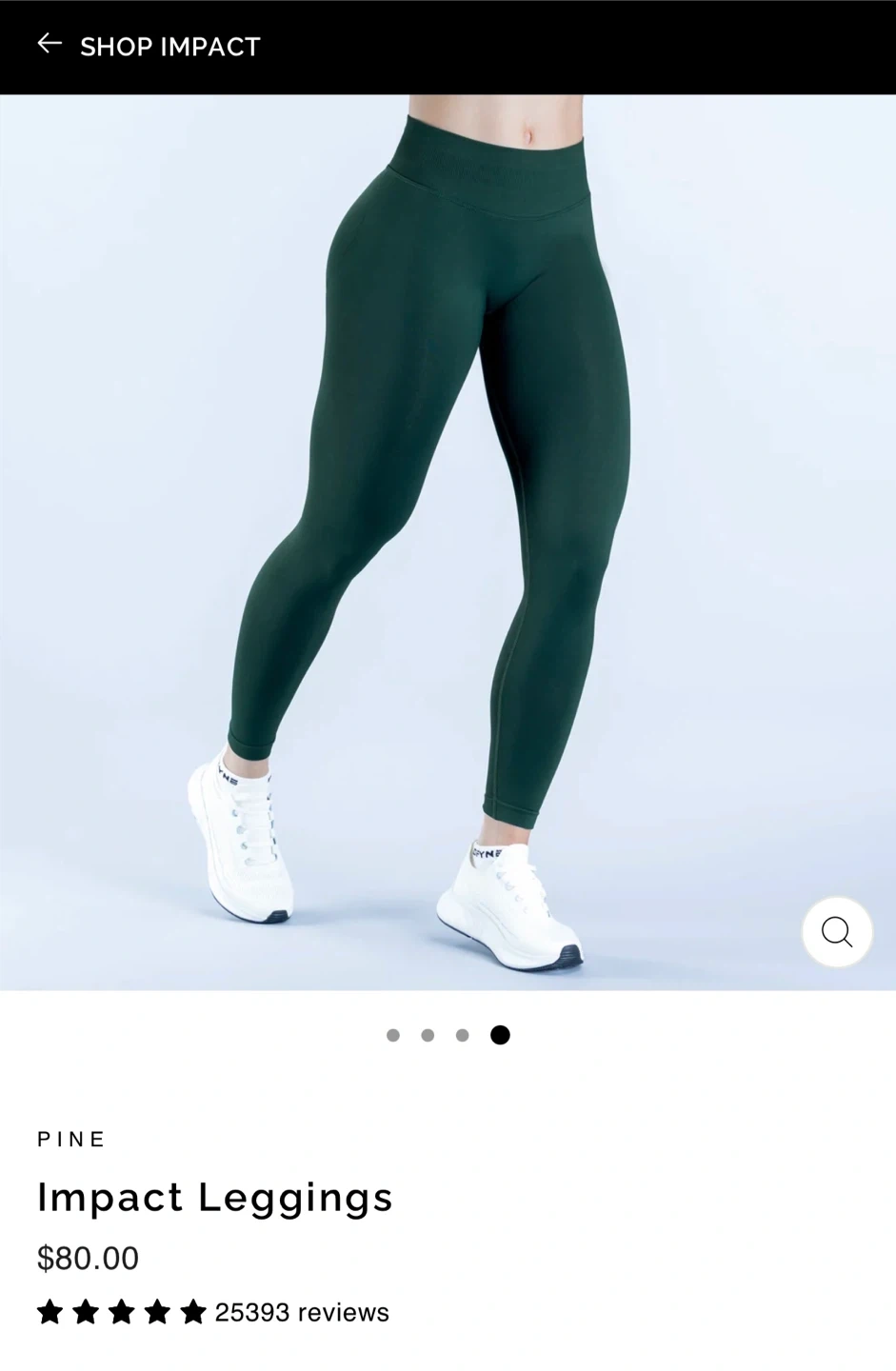Select the second image dot
Image resolution: width=896 pixels, height=1371 pixels.
click(x=428, y=1035)
